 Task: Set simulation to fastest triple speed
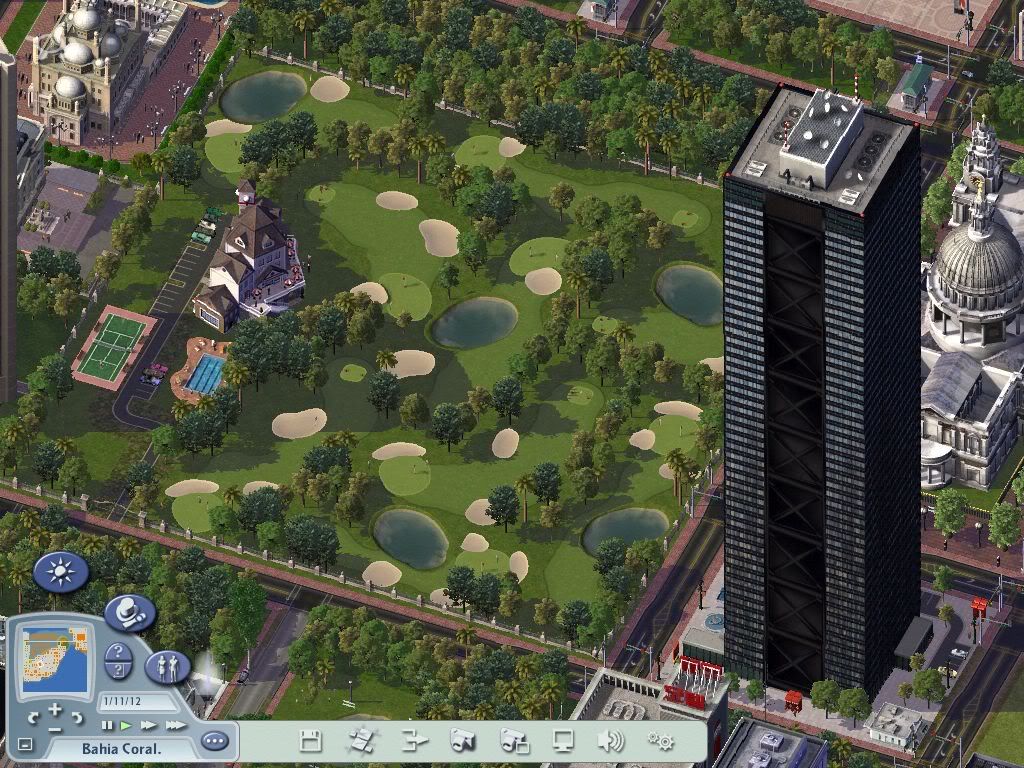pos(175,725)
